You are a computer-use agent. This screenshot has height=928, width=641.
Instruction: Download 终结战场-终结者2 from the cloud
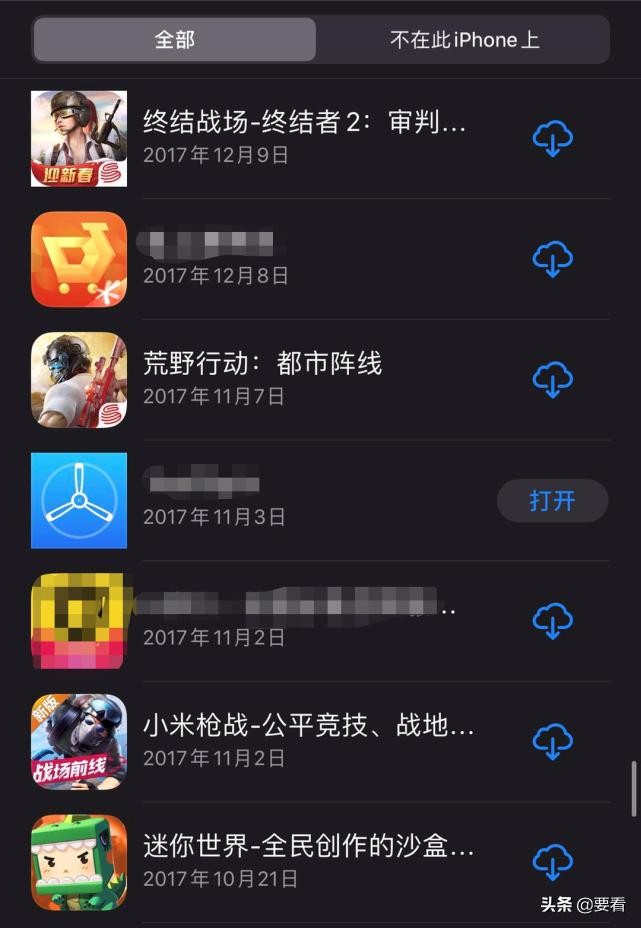click(x=552, y=138)
